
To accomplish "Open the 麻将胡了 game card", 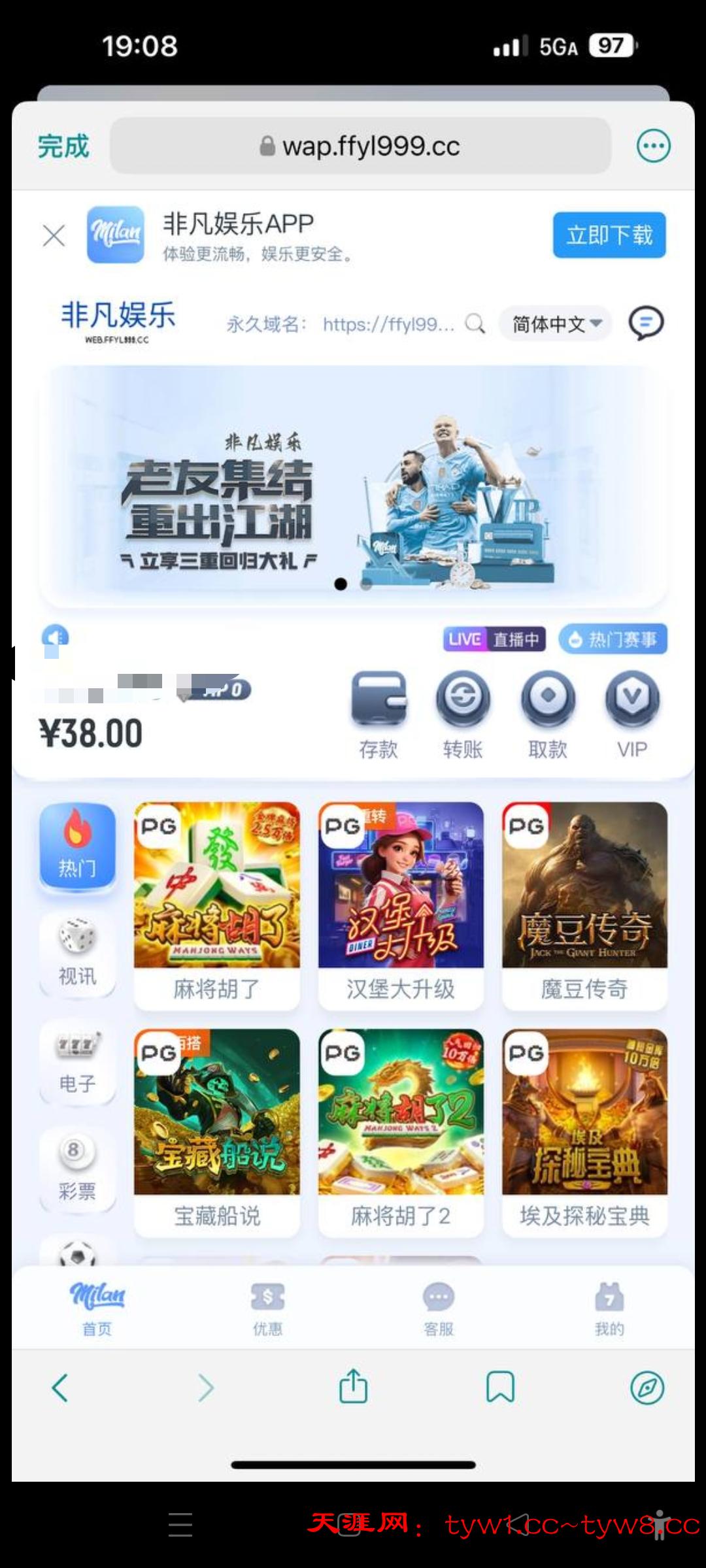I will click(216, 904).
